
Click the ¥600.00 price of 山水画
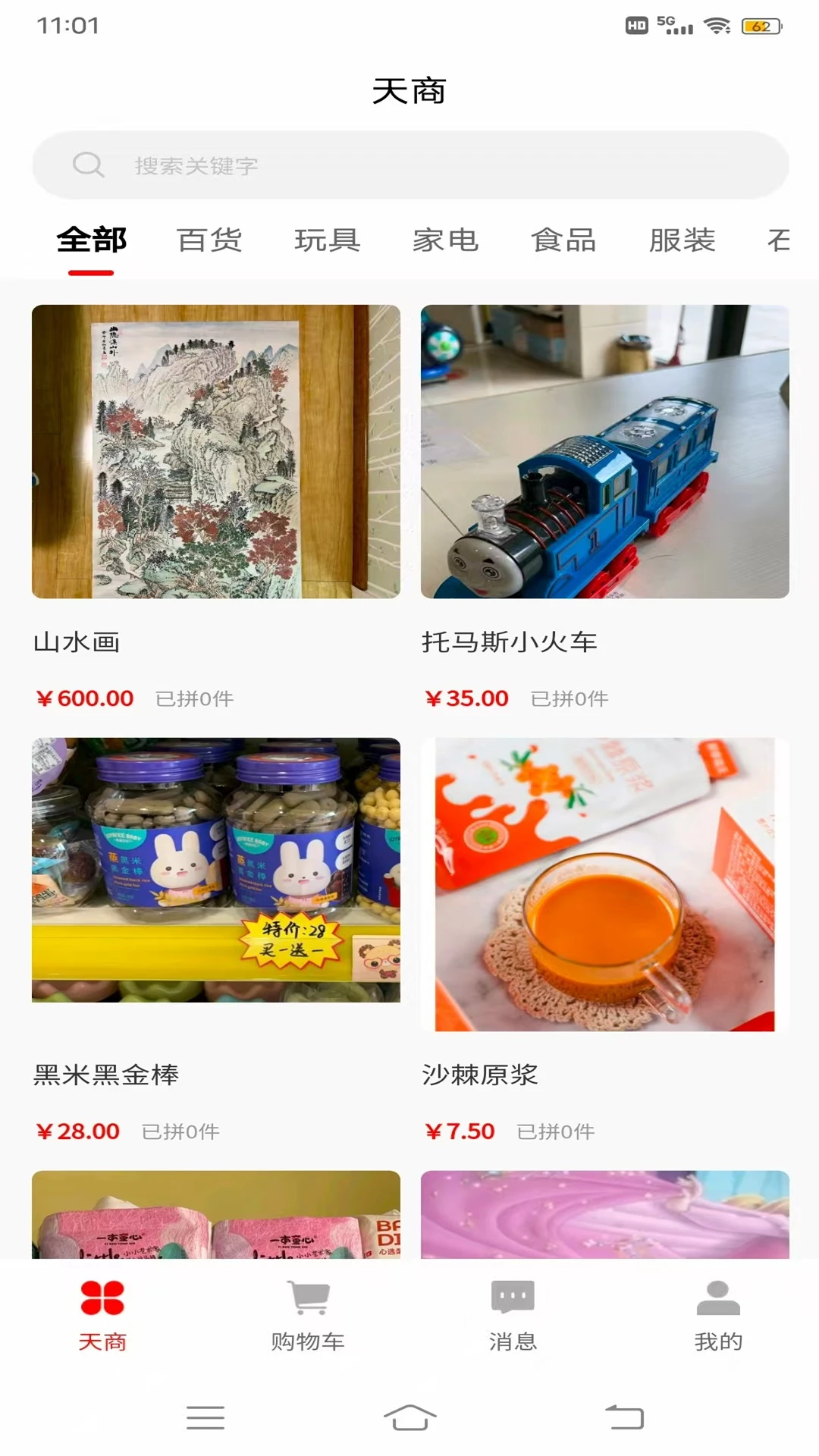coord(83,698)
